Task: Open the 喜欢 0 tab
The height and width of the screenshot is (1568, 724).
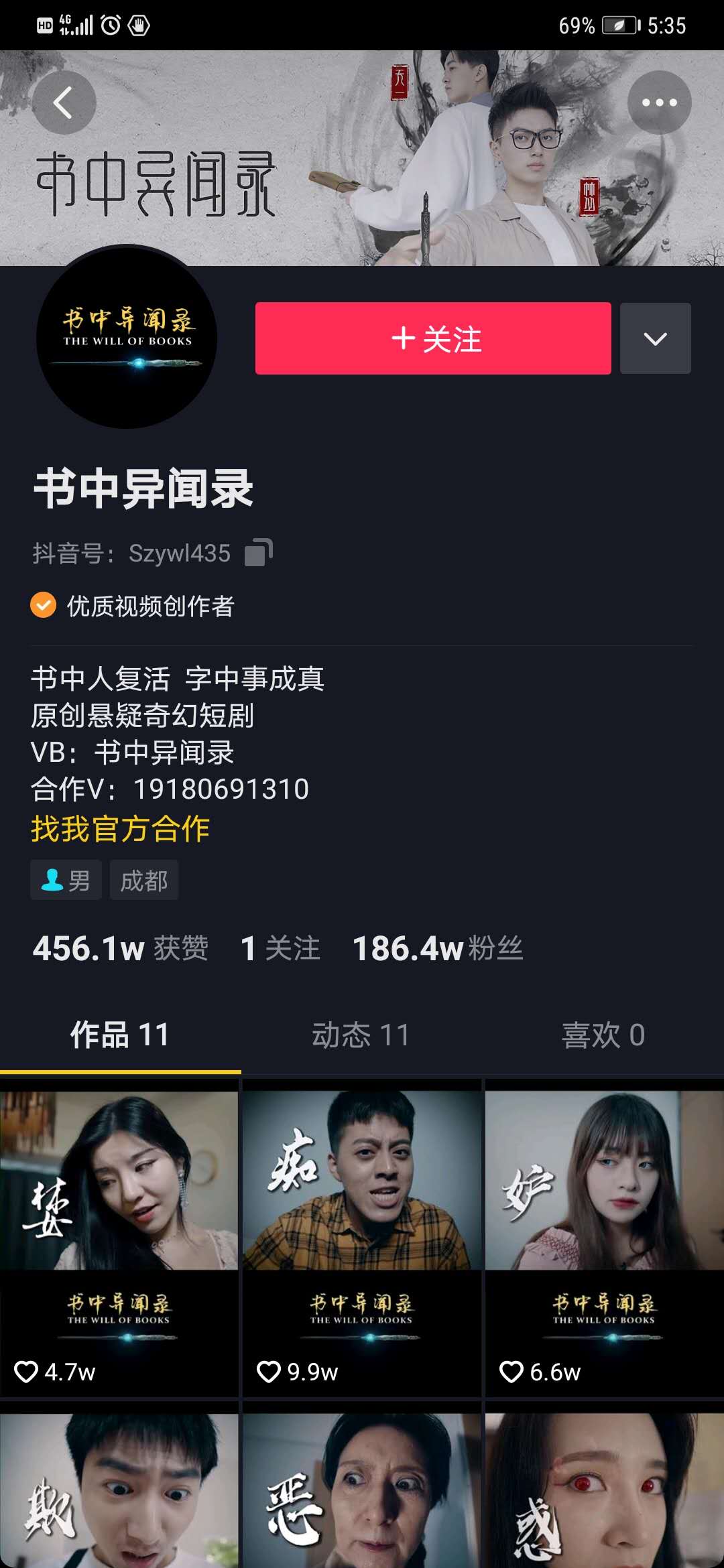Action: click(603, 1035)
